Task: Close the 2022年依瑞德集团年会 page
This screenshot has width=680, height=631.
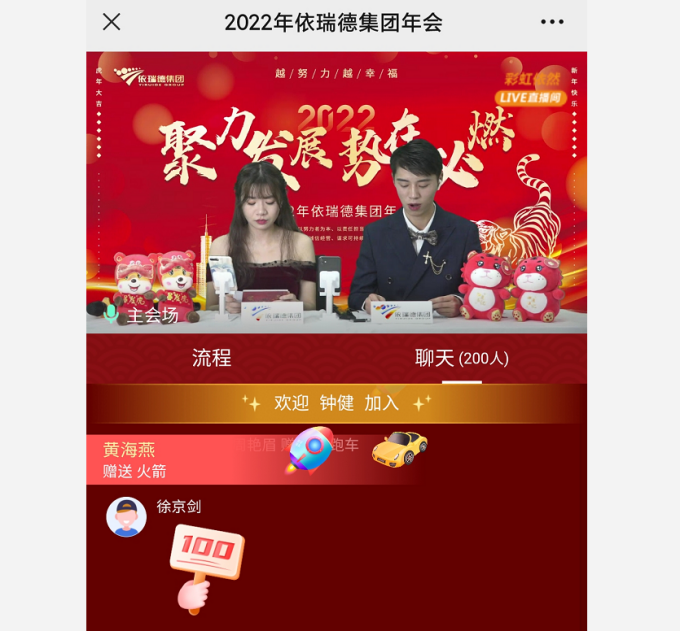Action: (x=112, y=22)
